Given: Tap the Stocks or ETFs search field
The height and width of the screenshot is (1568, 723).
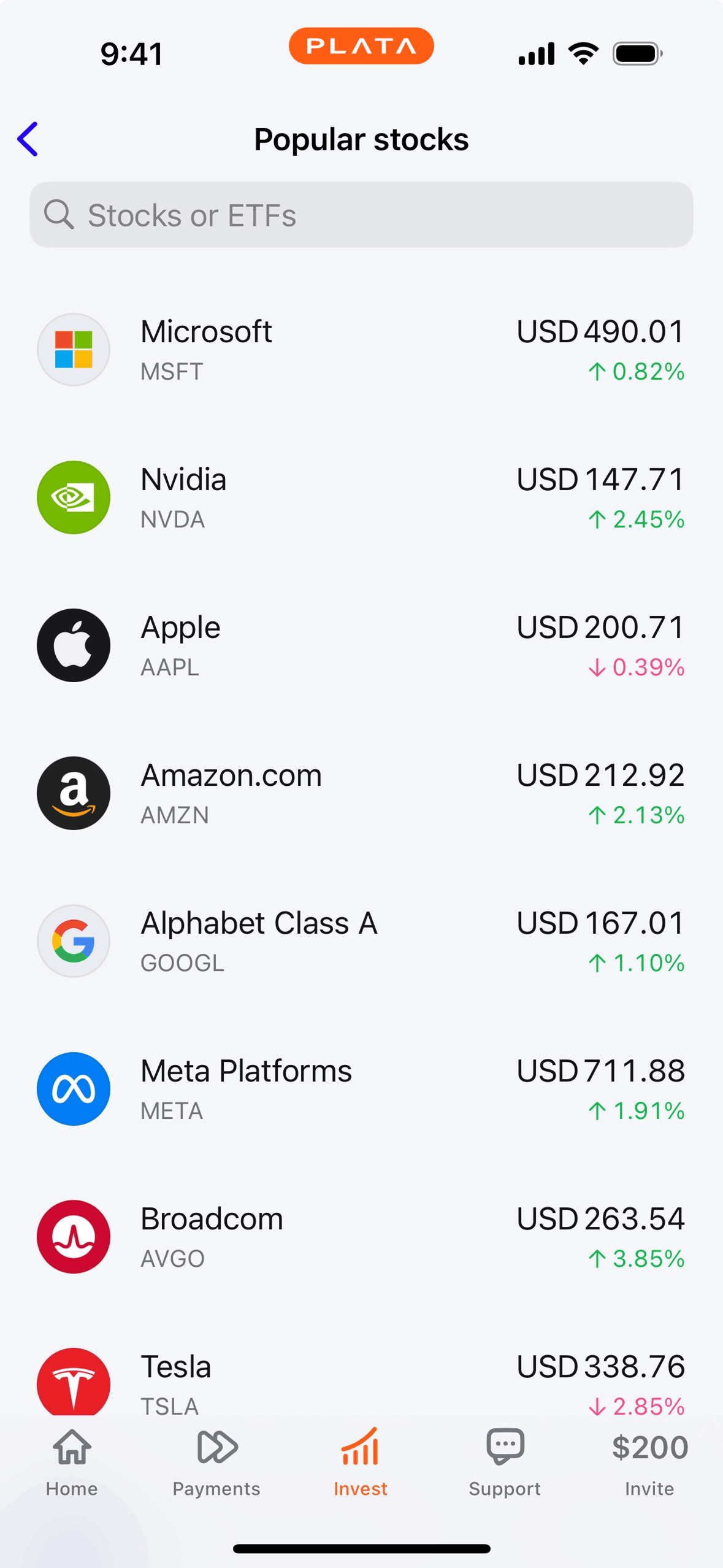Looking at the screenshot, I should coord(361,215).
